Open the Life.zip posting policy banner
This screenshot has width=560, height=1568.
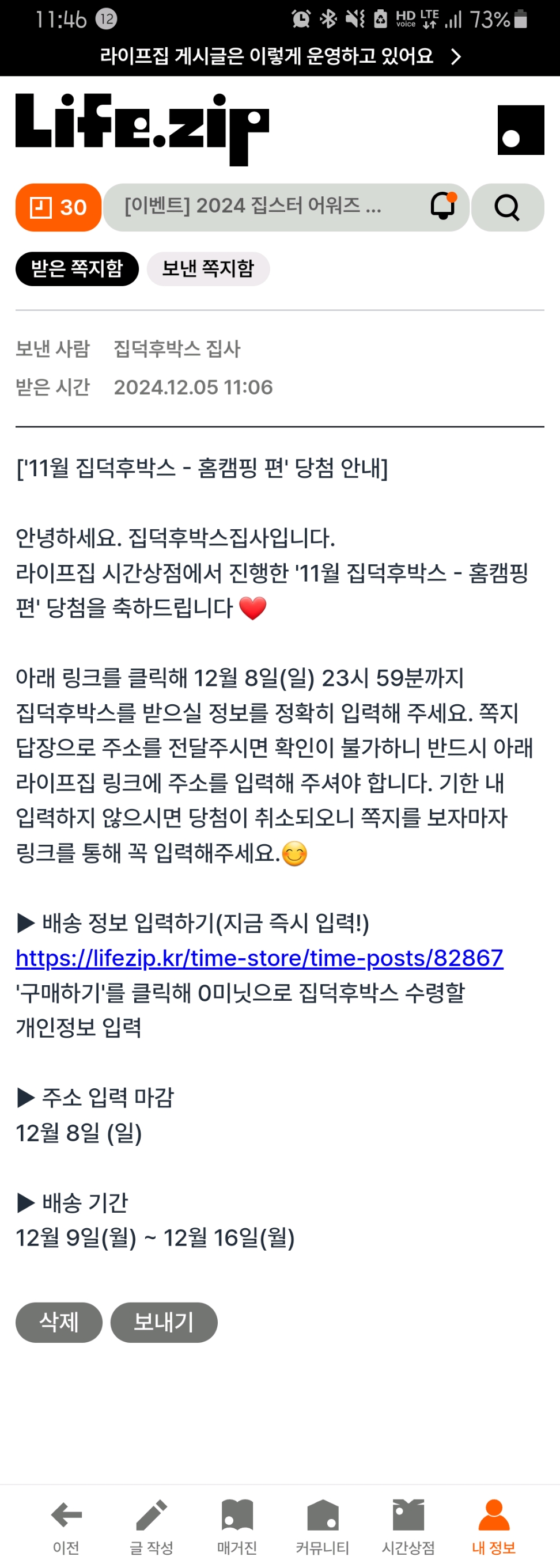[280, 56]
